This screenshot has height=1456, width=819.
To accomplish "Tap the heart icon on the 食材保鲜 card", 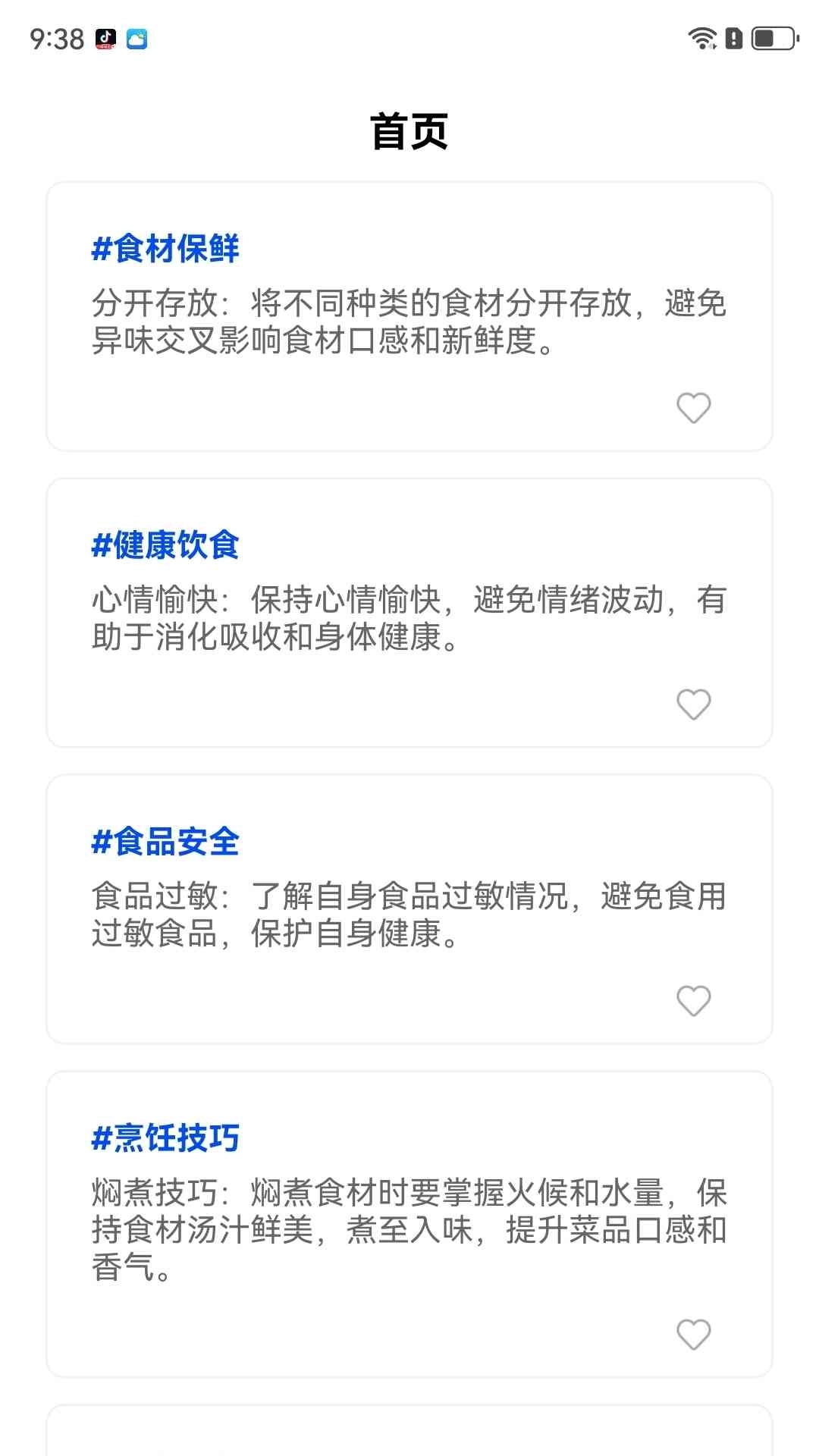I will click(x=692, y=407).
